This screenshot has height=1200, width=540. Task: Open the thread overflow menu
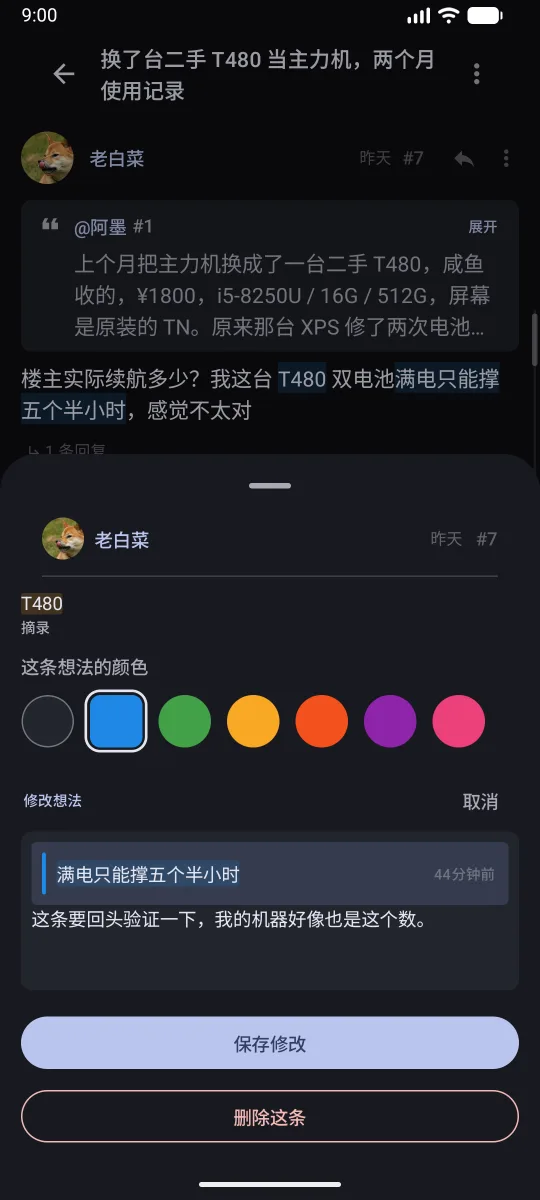[477, 74]
